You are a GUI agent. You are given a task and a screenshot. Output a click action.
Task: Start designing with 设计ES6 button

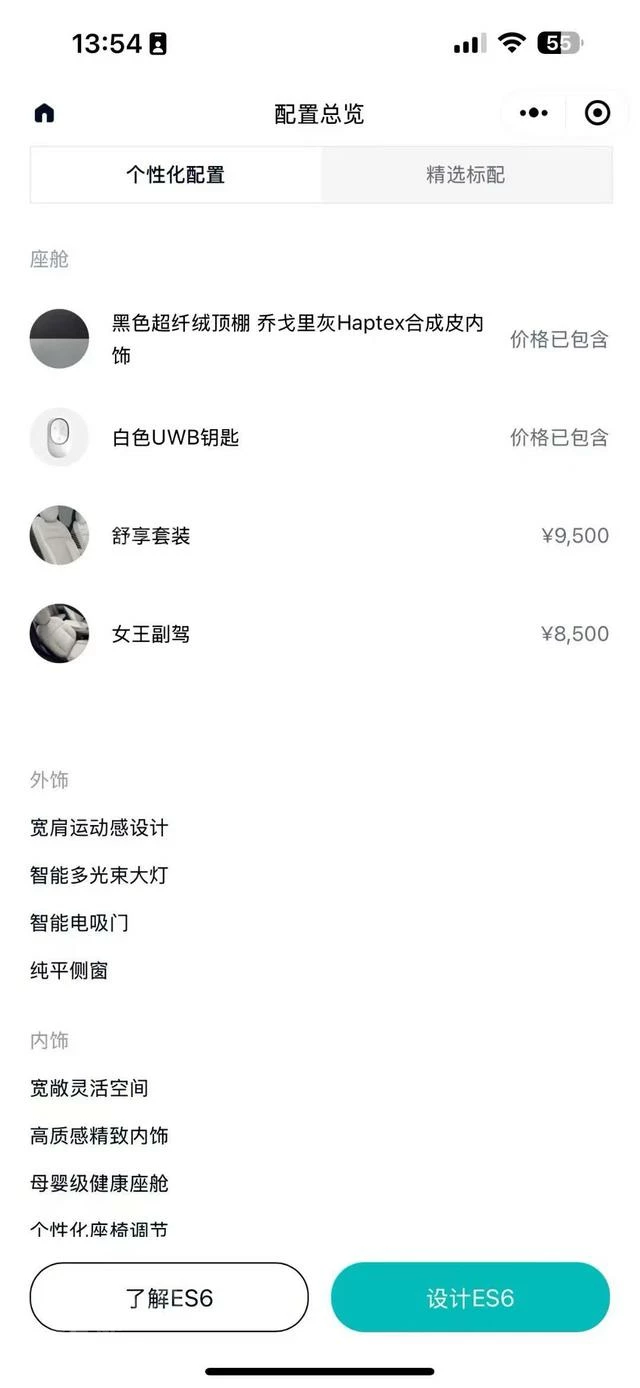(x=470, y=1298)
